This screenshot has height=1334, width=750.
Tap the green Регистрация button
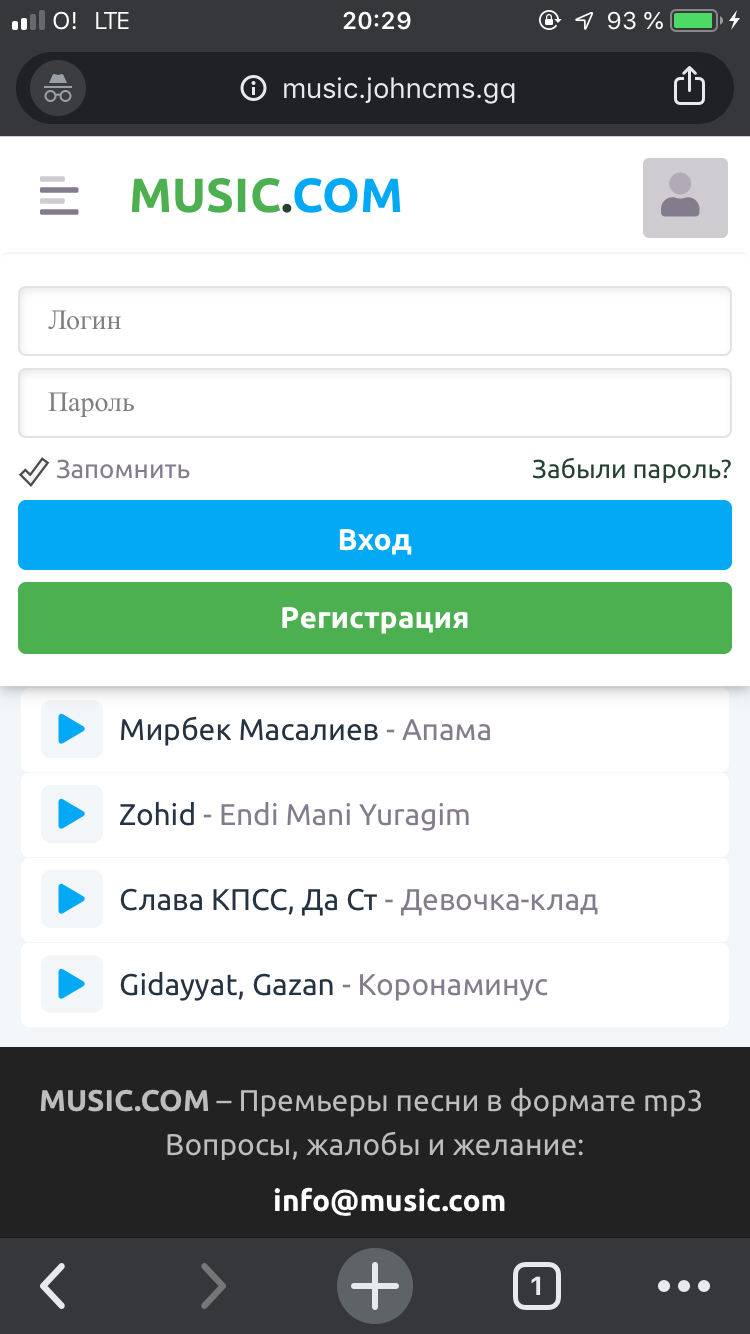point(375,618)
